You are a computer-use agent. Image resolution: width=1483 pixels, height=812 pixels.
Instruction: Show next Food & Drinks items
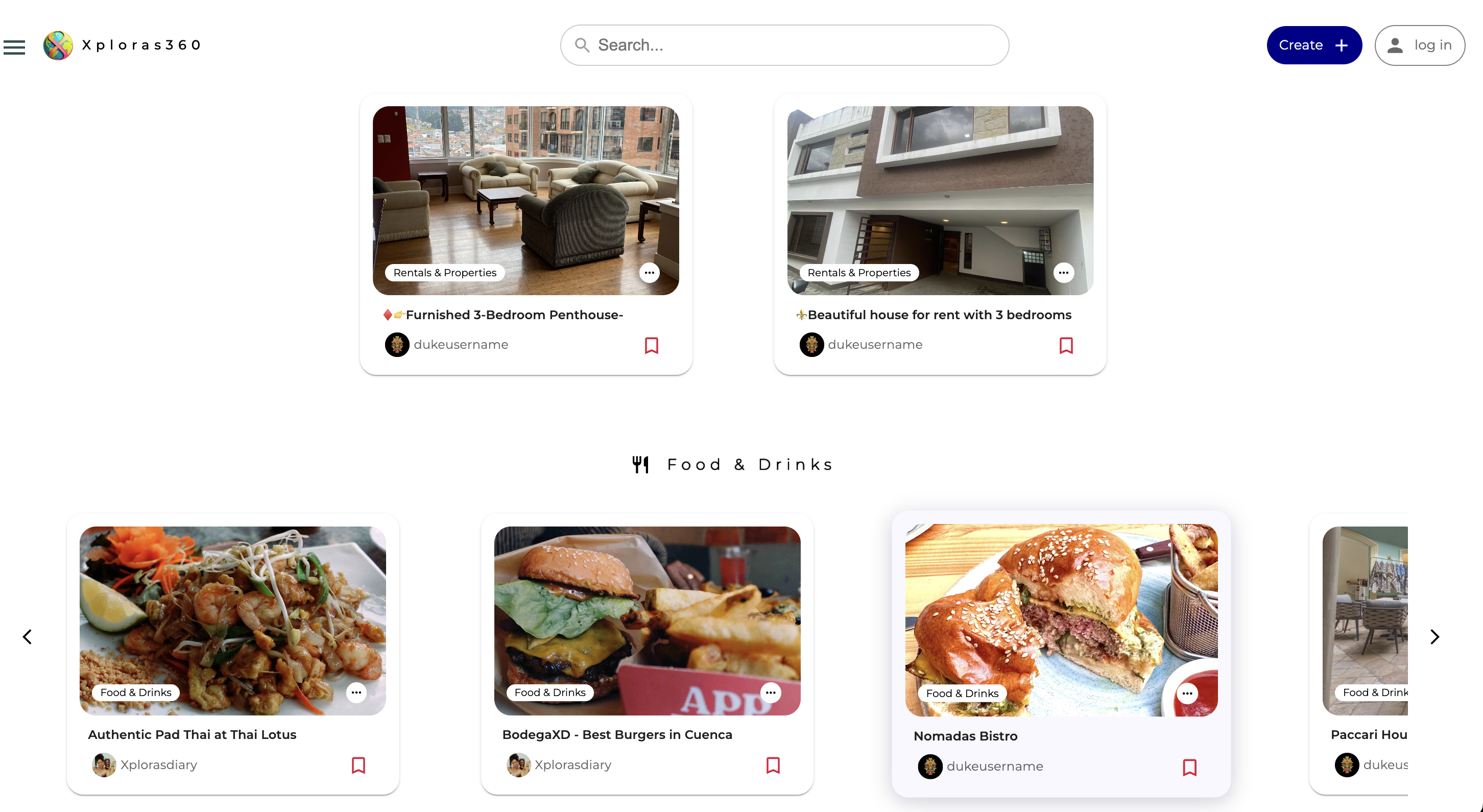[x=1434, y=636]
